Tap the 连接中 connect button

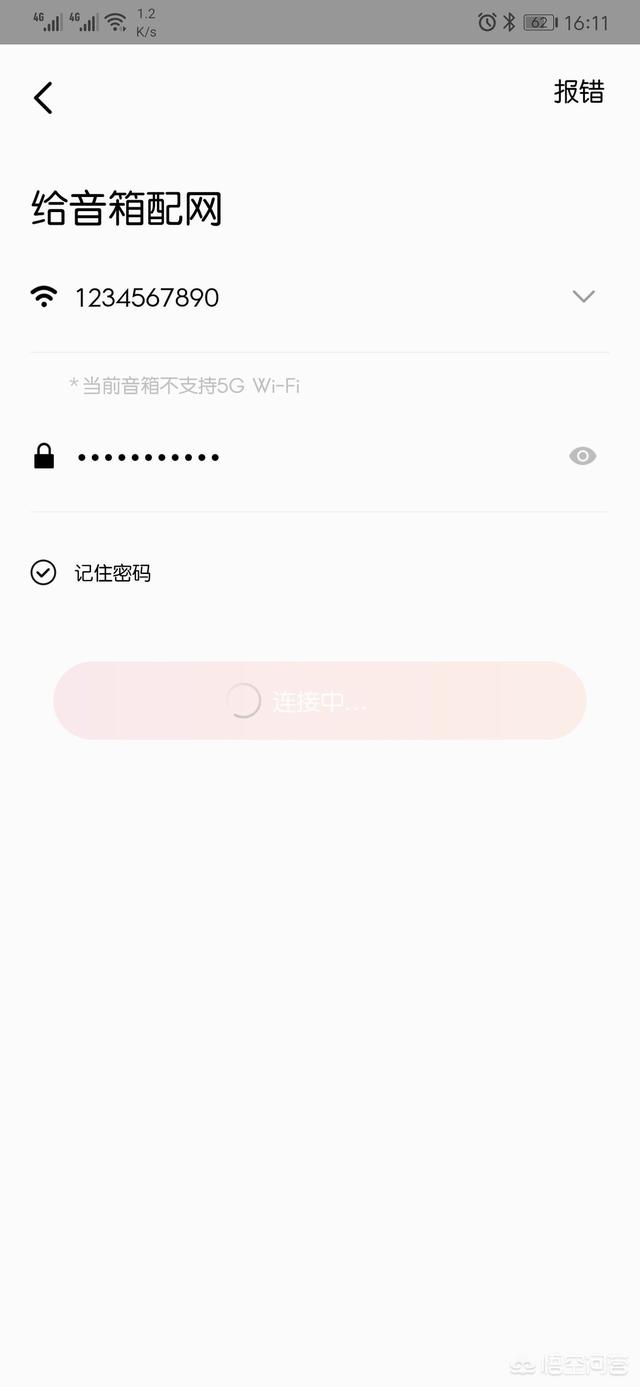[319, 701]
